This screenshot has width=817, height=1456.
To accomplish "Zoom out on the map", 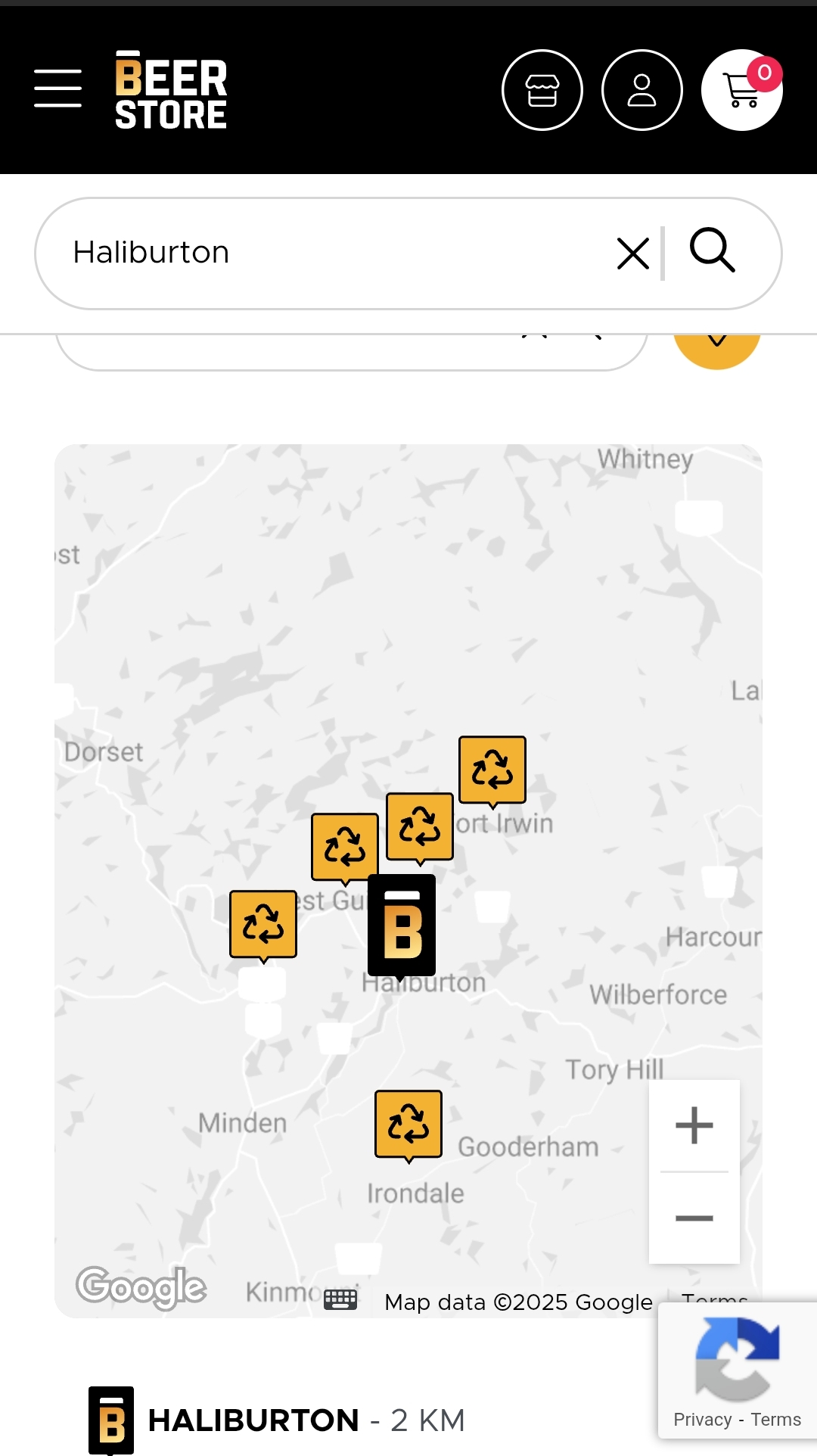I will click(x=694, y=1218).
